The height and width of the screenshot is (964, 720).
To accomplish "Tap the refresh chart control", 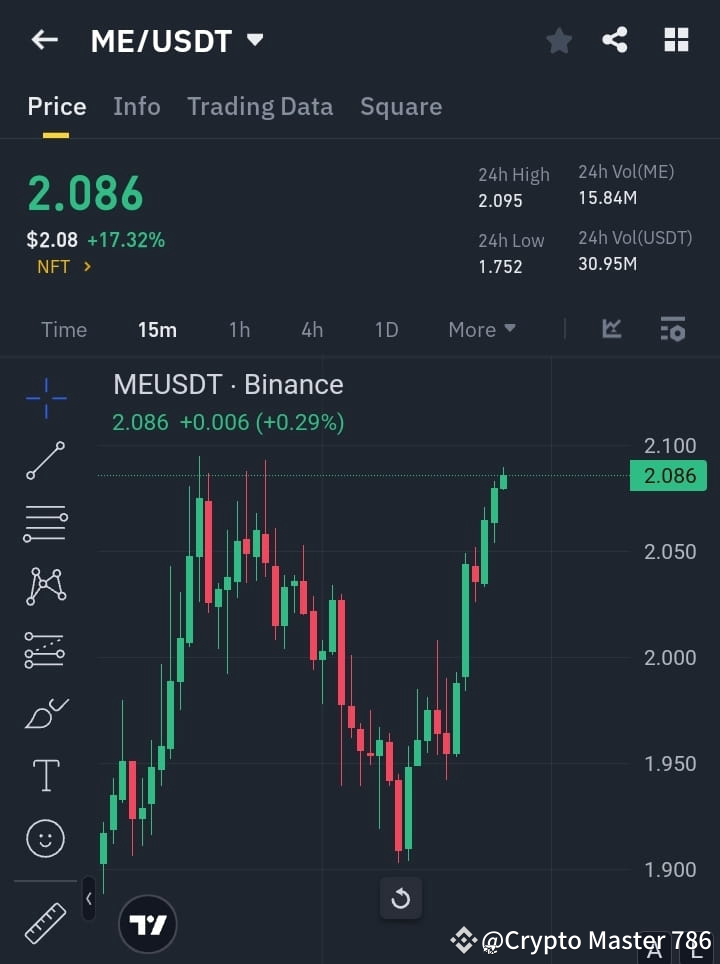I will click(x=401, y=898).
